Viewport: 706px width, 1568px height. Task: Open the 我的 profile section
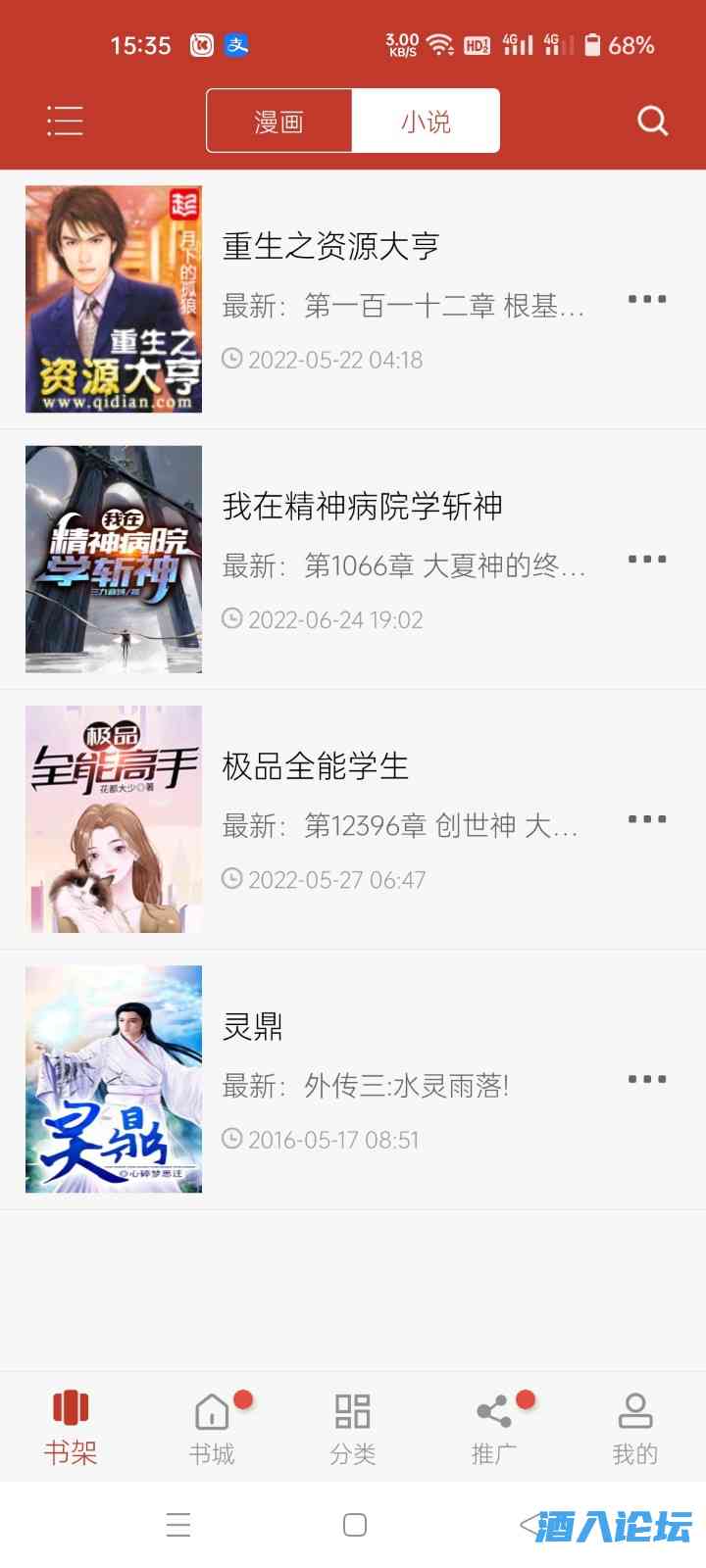634,1411
